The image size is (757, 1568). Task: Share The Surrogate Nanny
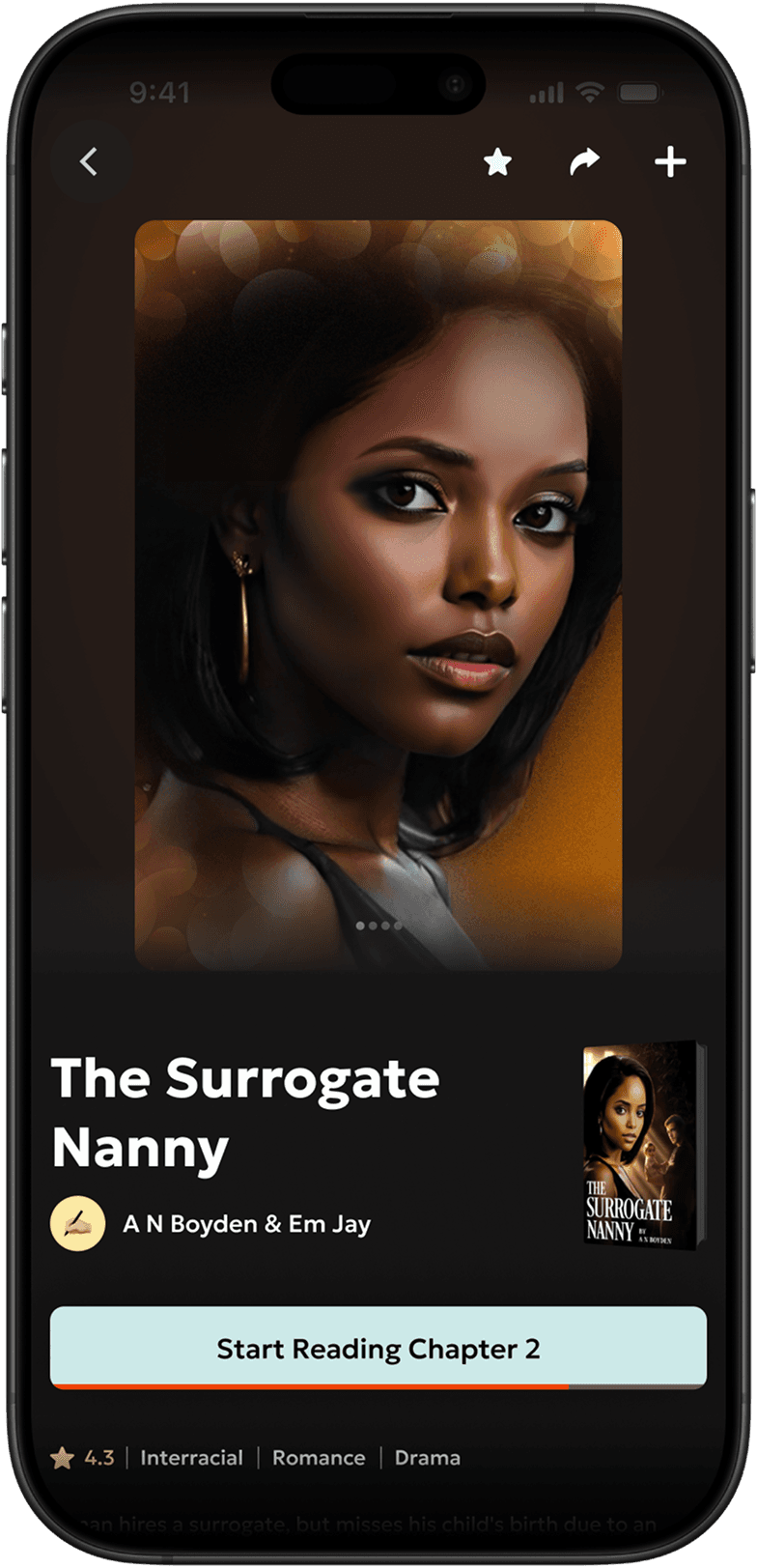pos(583,161)
